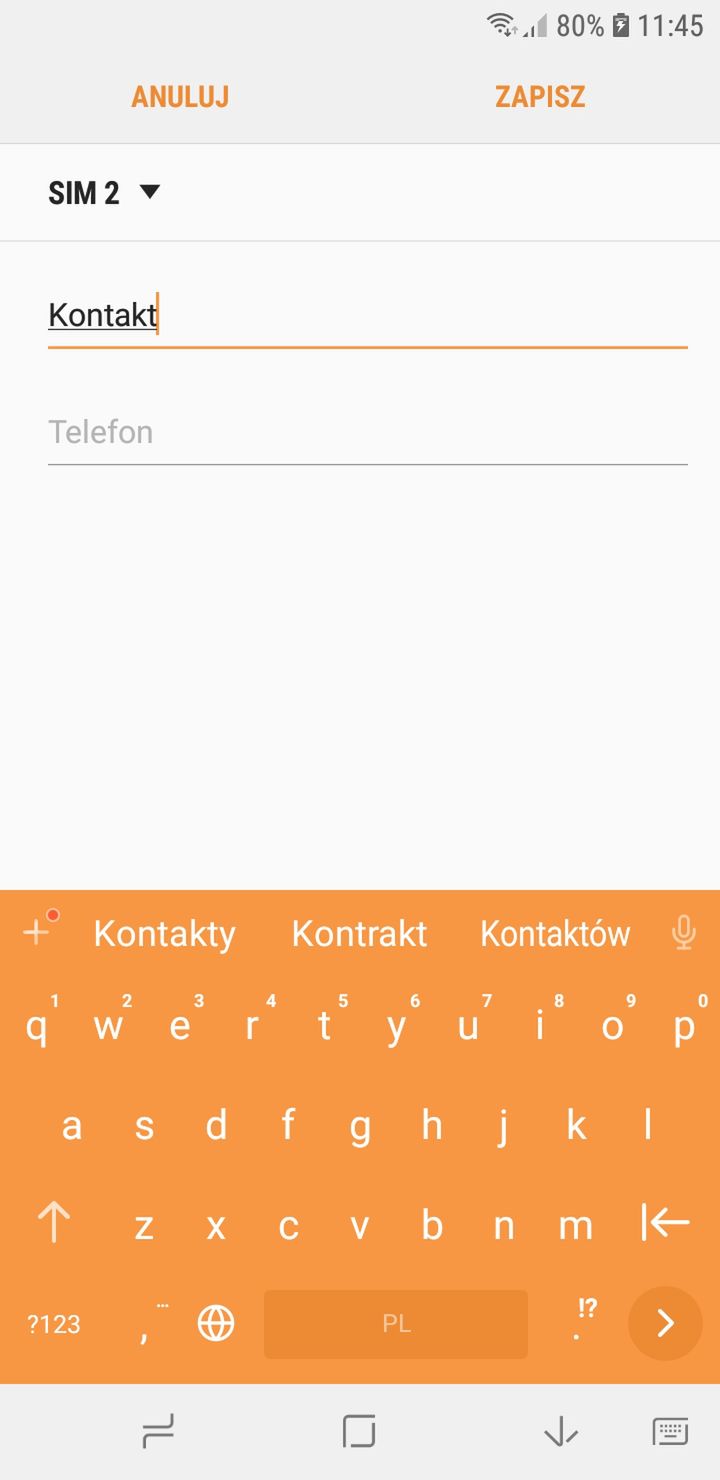Tap the shift arrow key

pyautogui.click(x=54, y=1222)
